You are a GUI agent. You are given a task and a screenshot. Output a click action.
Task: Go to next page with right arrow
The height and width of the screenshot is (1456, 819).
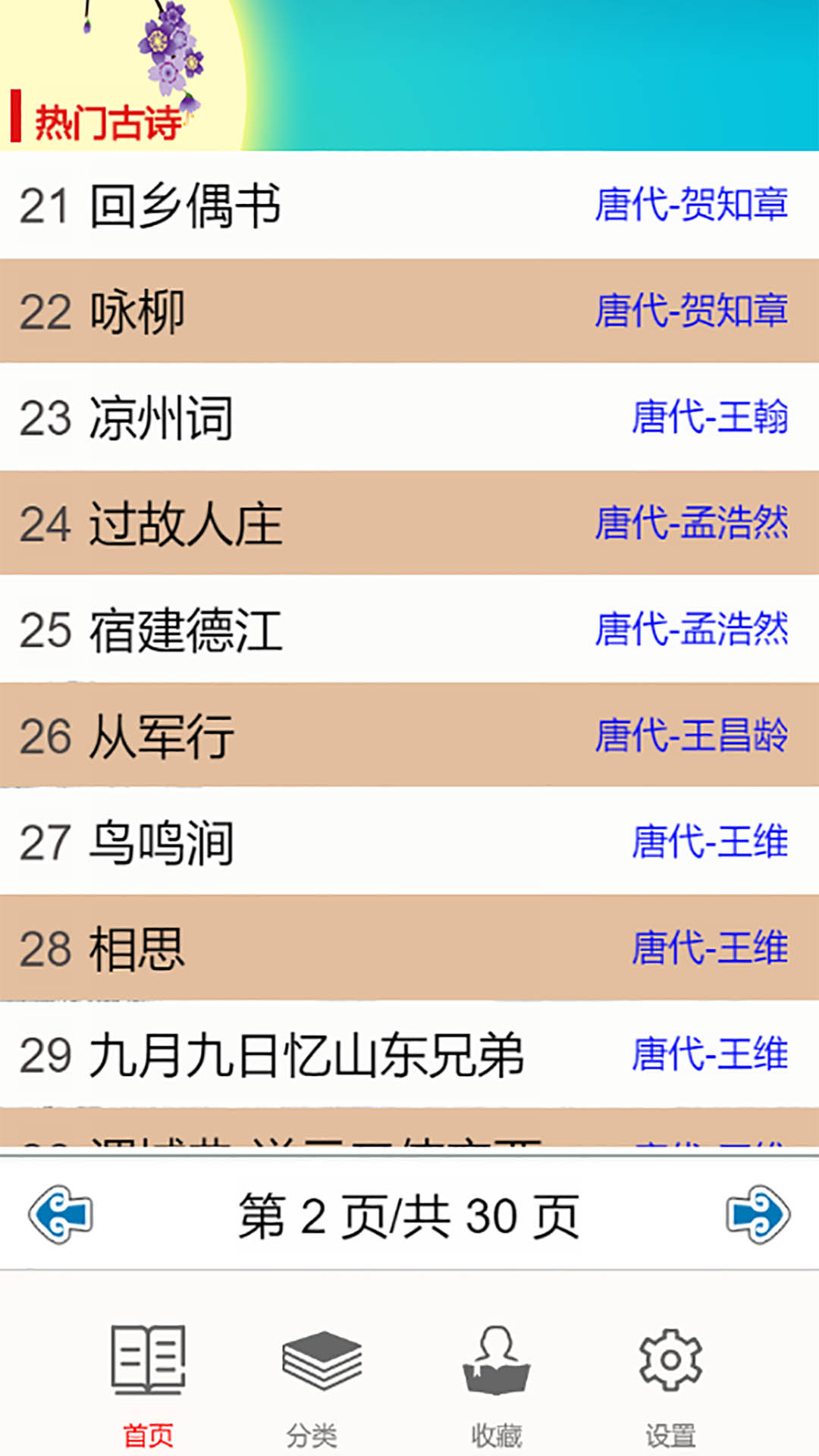(x=758, y=1214)
